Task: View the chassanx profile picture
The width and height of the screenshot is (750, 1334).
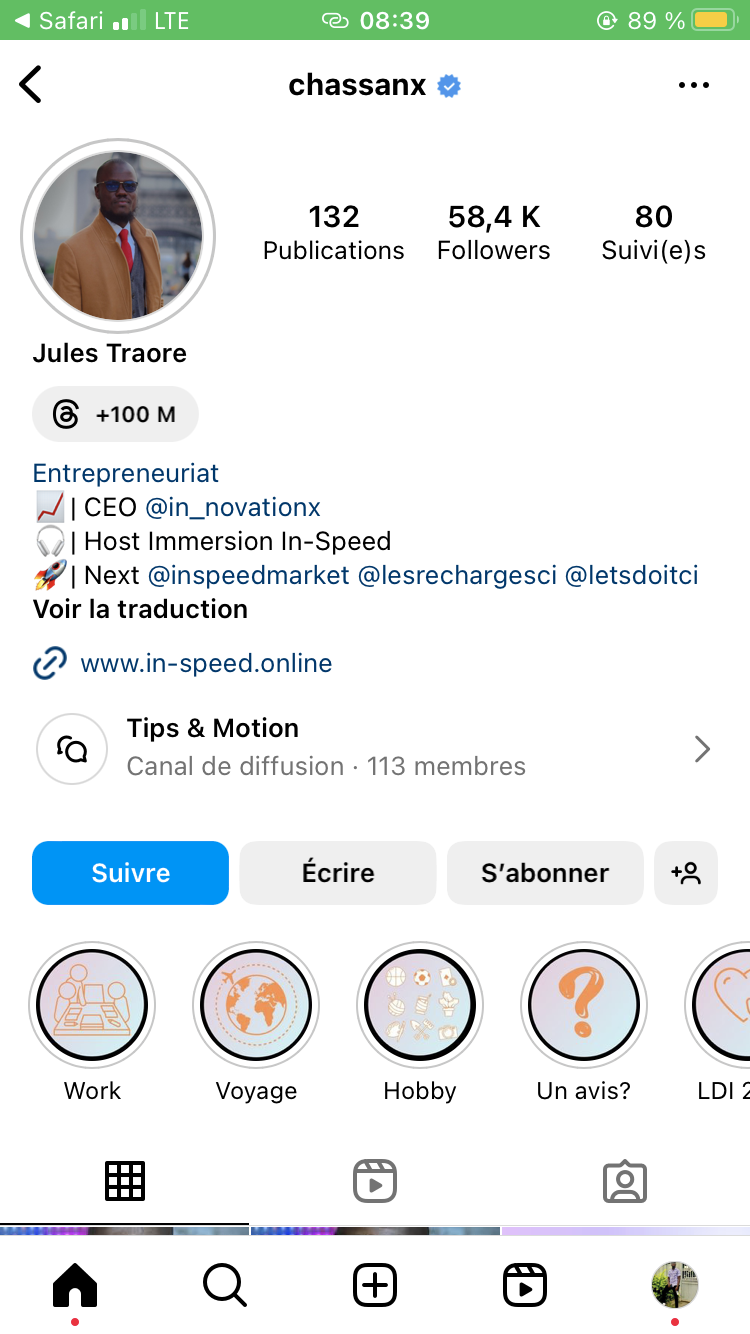Action: [118, 236]
